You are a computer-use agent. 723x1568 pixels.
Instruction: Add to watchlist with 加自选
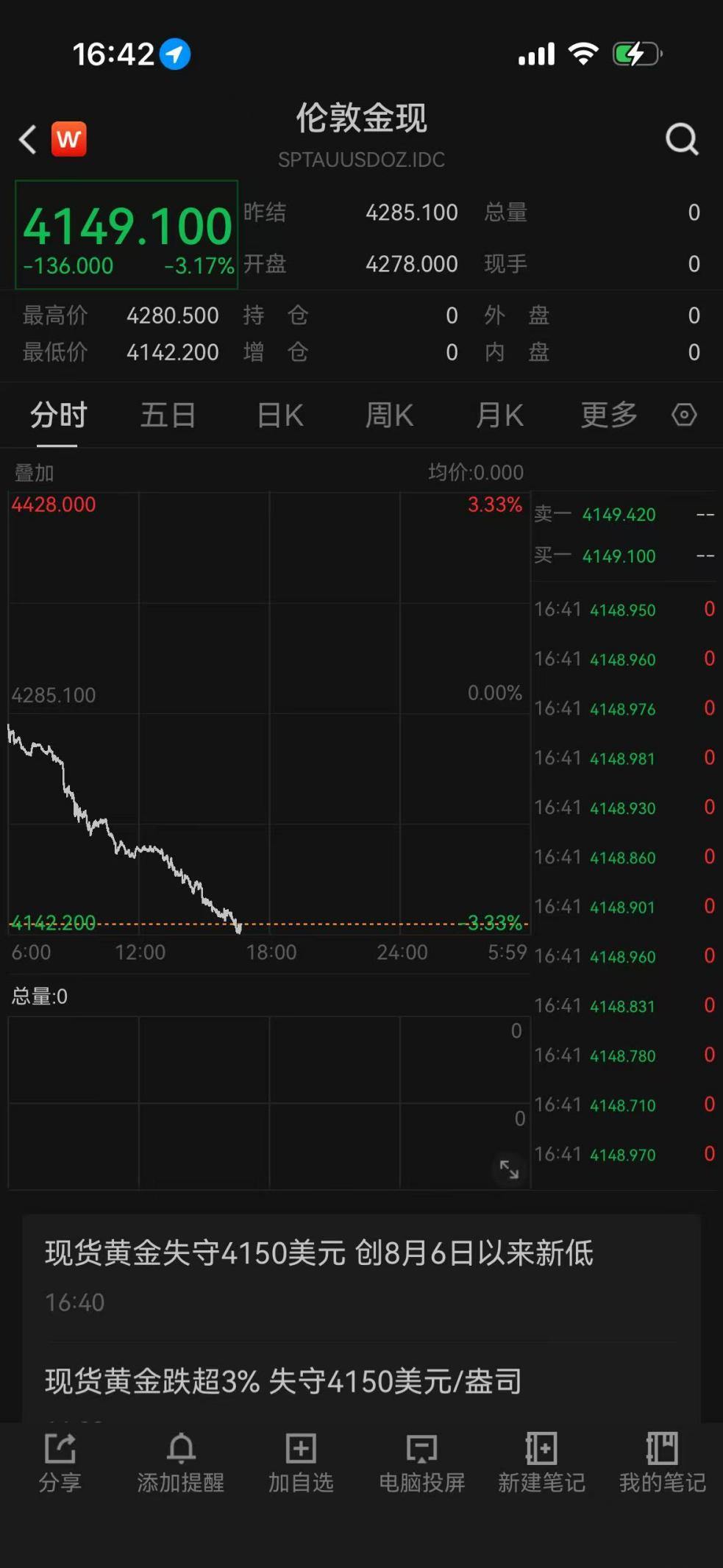[301, 1463]
